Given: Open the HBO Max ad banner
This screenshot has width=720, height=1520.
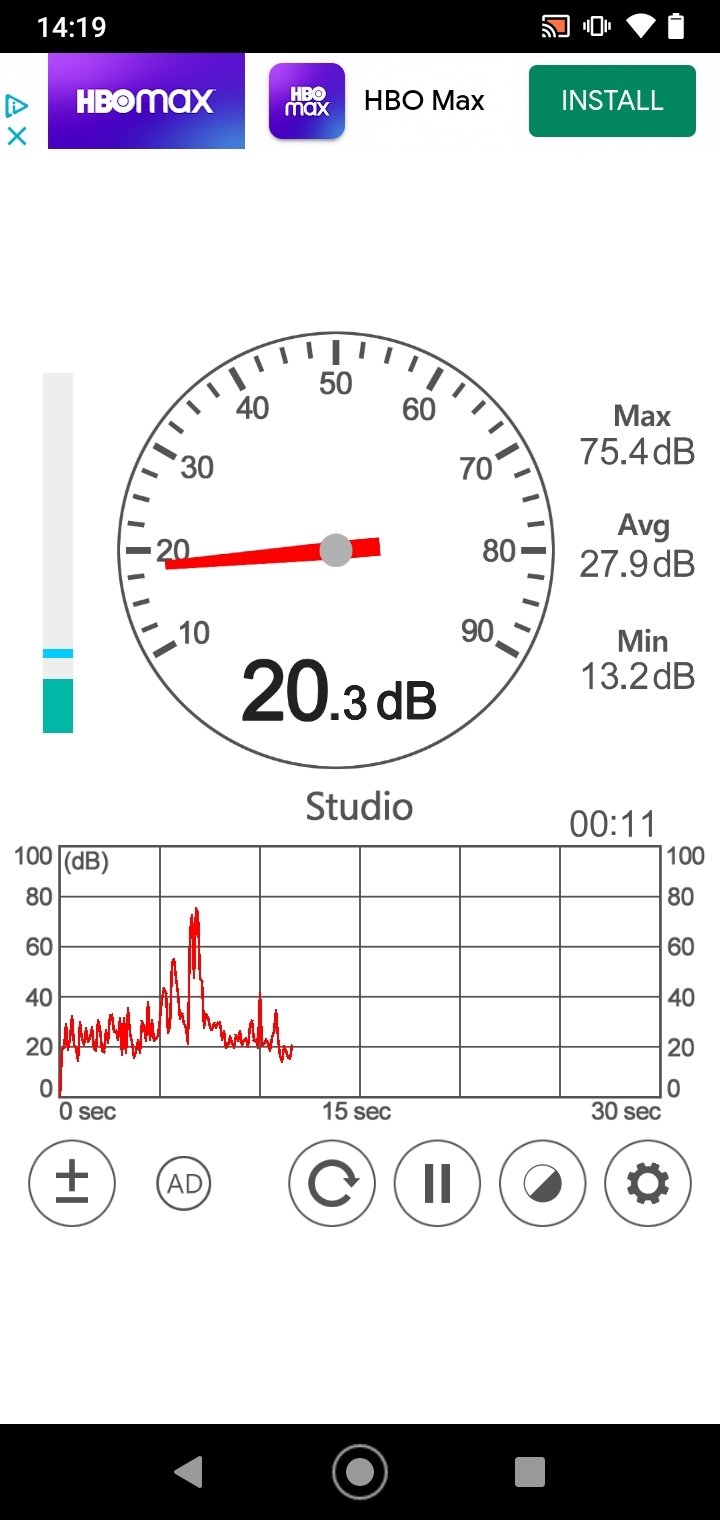Looking at the screenshot, I should click(146, 101).
